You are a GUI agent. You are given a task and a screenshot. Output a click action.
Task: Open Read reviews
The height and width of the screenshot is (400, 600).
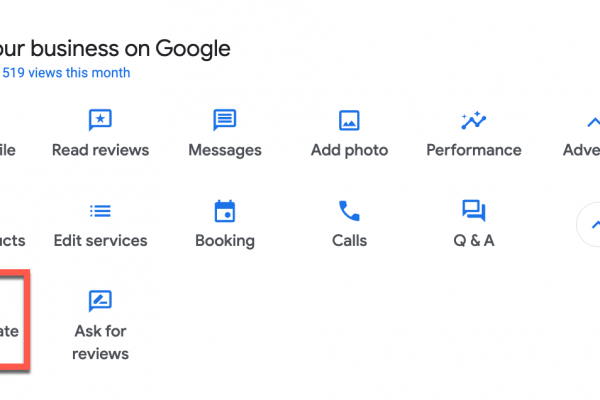pyautogui.click(x=100, y=134)
